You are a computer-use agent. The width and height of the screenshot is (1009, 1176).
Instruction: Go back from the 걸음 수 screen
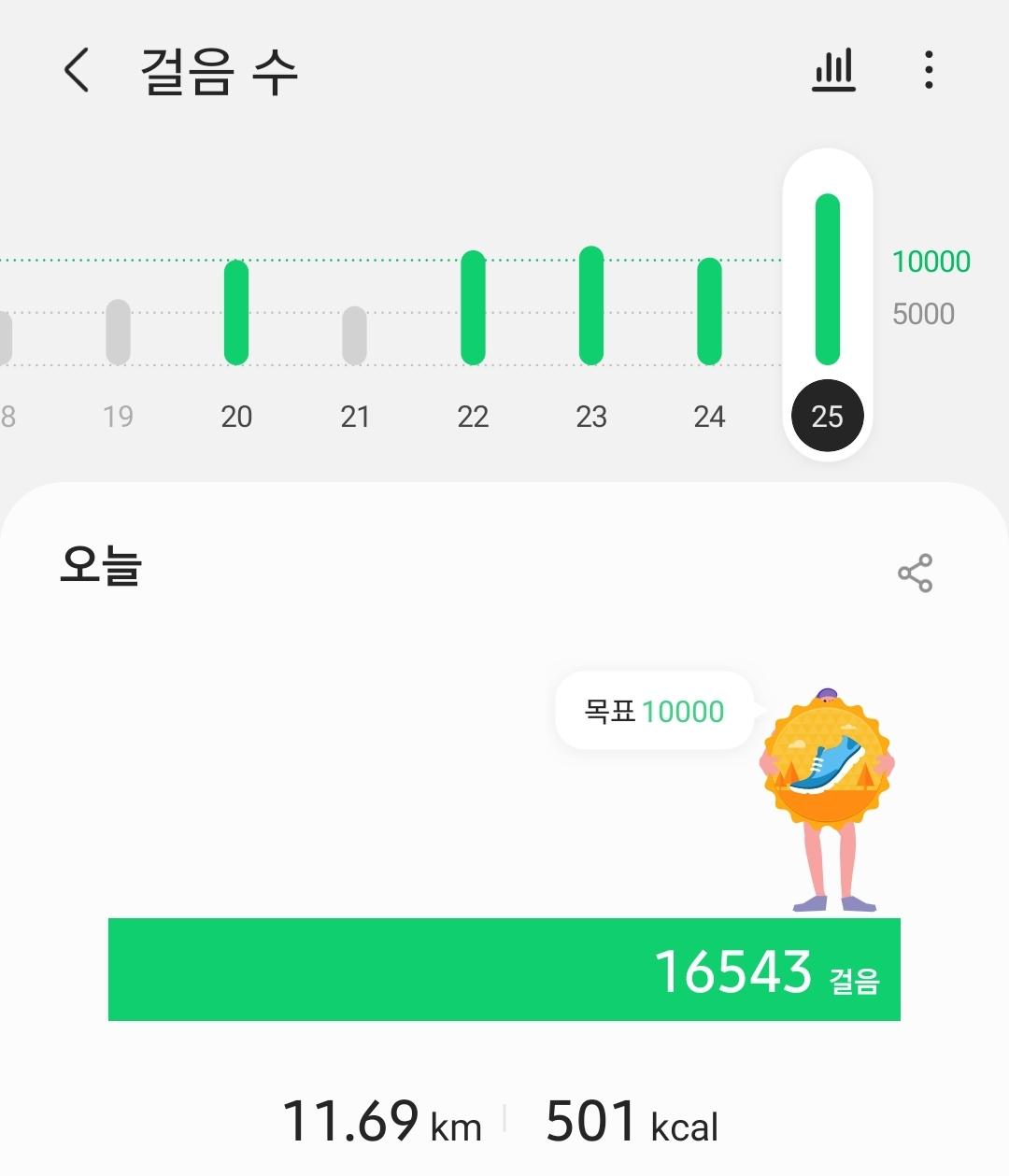[77, 71]
